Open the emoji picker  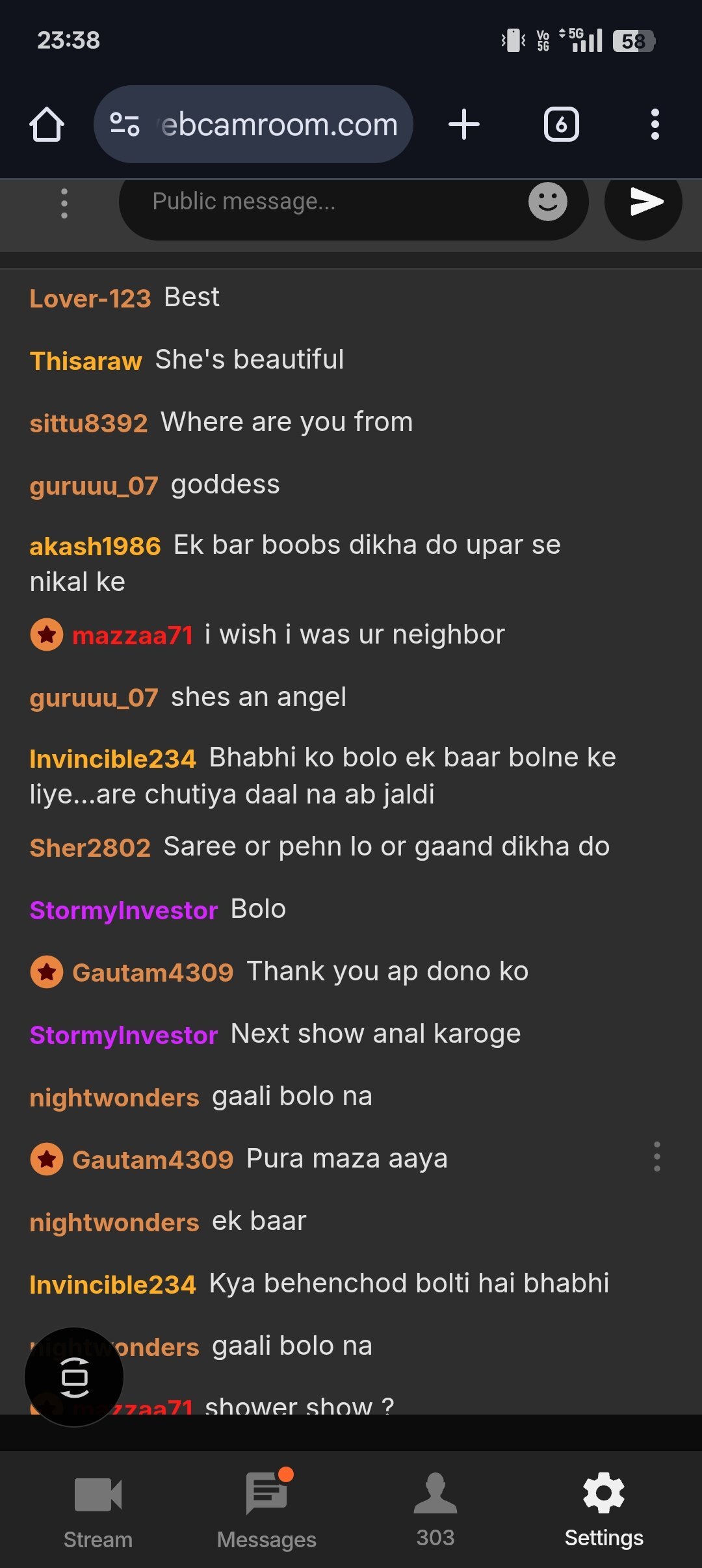coord(547,202)
